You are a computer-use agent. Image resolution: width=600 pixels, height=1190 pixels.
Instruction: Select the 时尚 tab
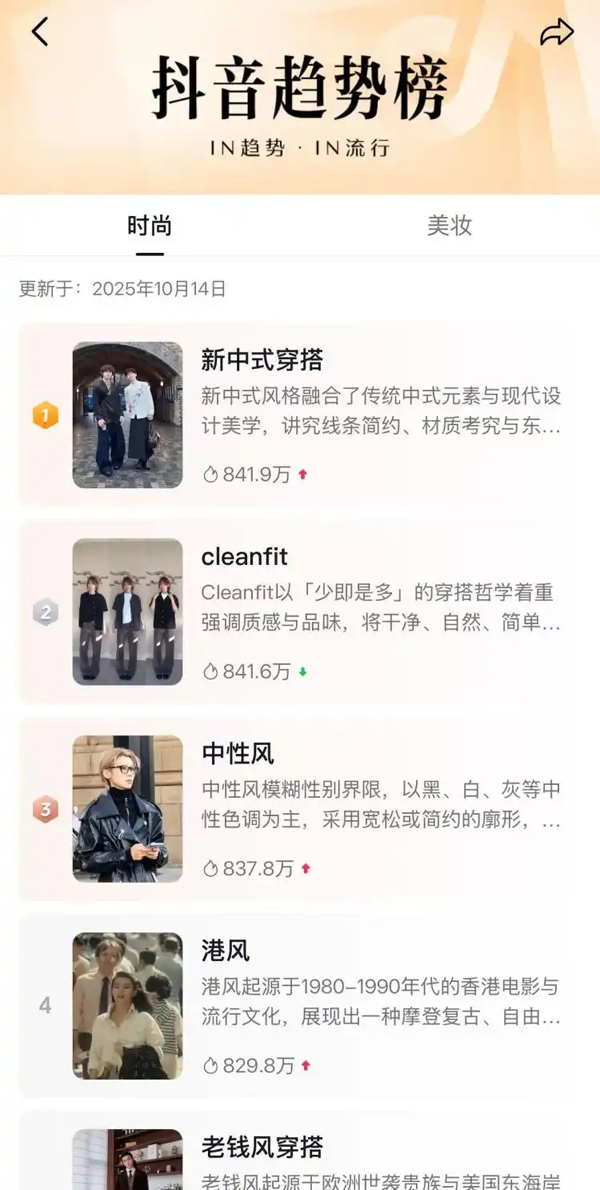(x=150, y=226)
